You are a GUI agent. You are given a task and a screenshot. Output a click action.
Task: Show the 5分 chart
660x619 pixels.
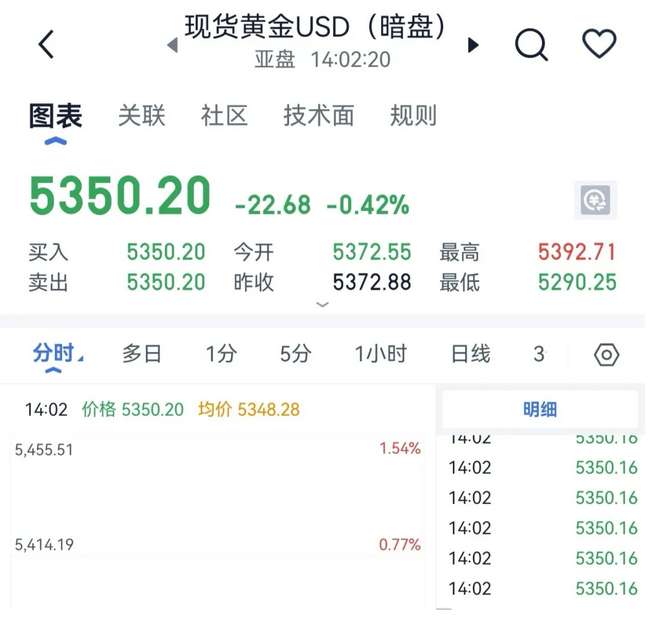[x=295, y=354]
